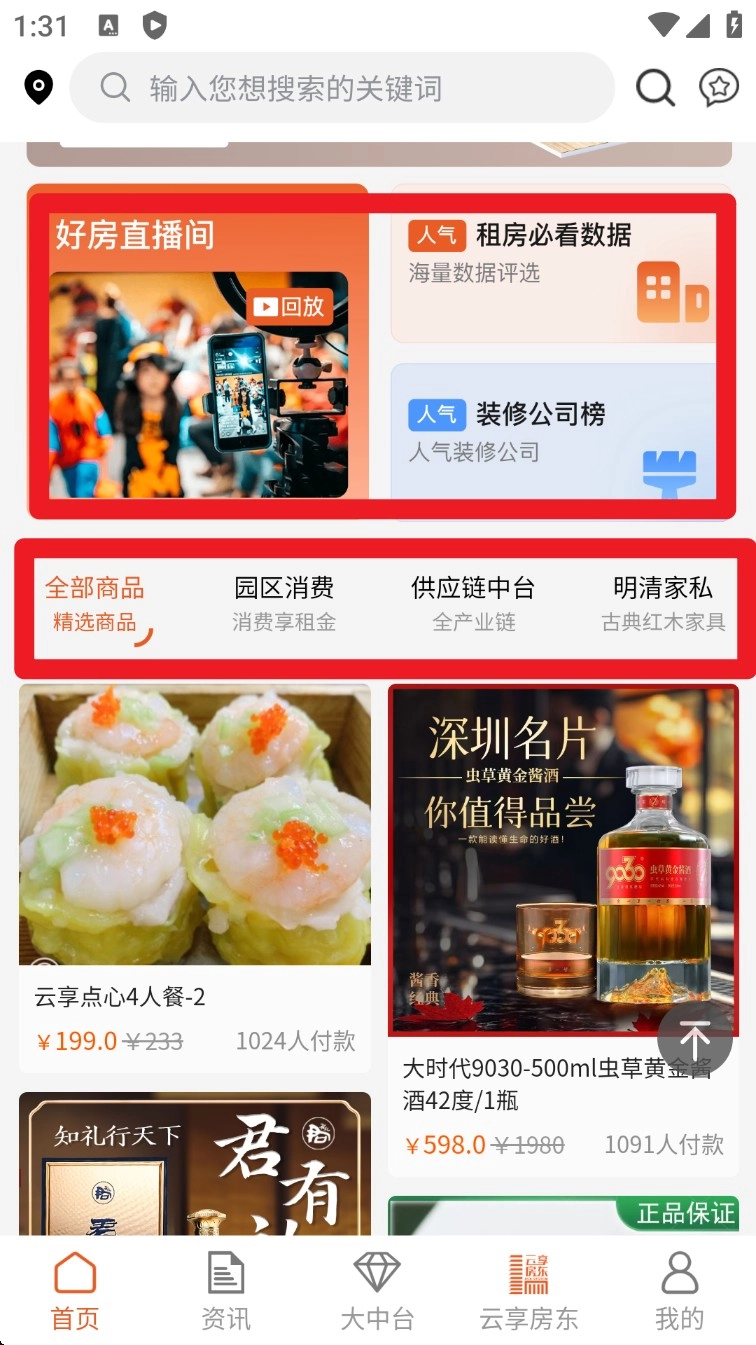Image resolution: width=756 pixels, height=1345 pixels.
Task: Tap the location pin icon
Action: pyautogui.click(x=38, y=88)
